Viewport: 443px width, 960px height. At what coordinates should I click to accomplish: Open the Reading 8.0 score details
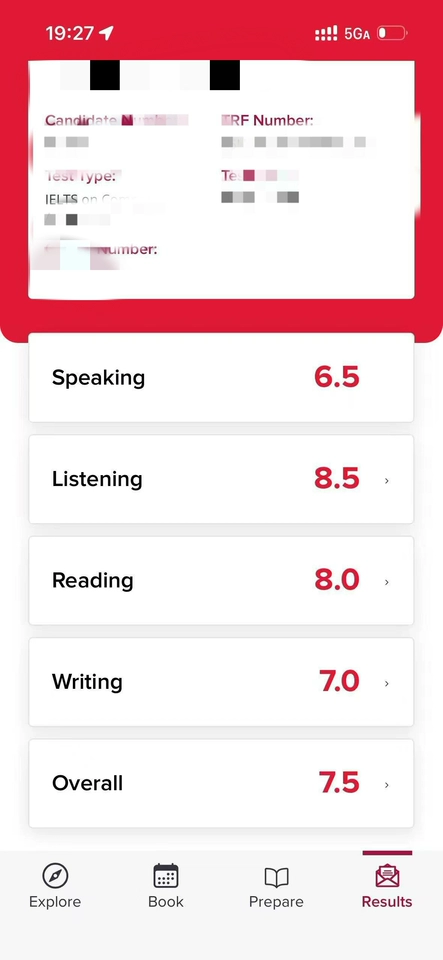tap(221, 580)
